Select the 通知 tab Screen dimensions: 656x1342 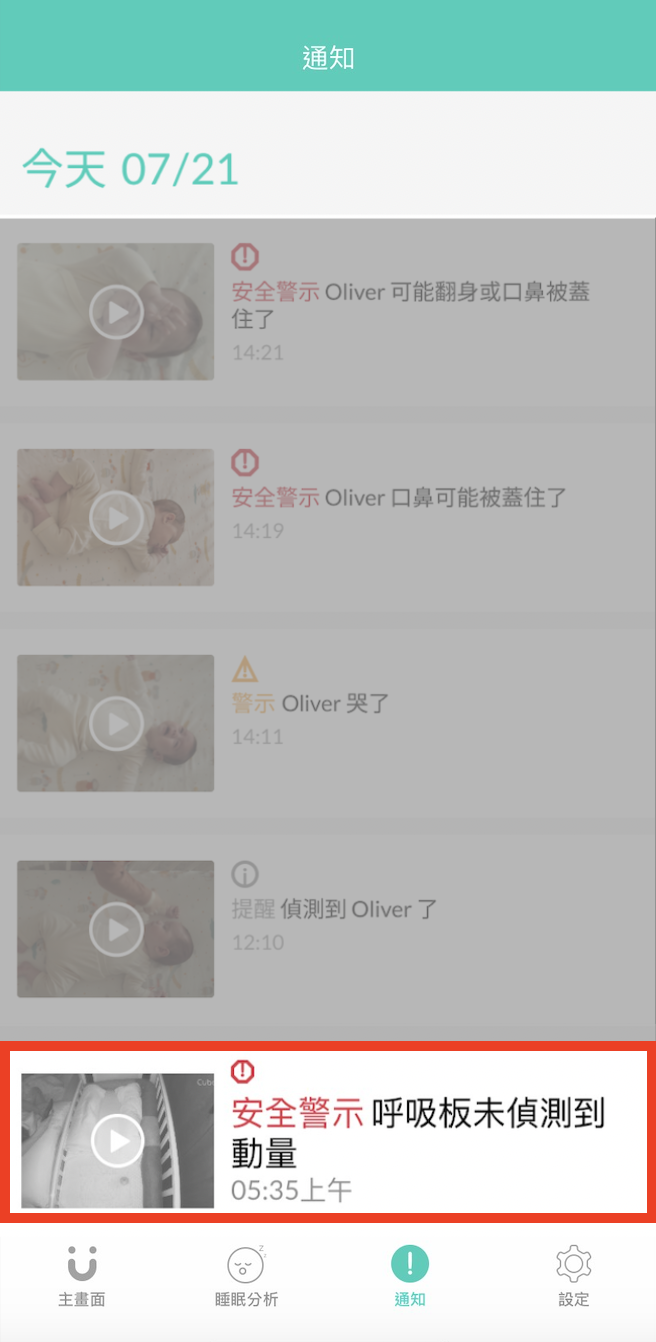pyautogui.click(x=410, y=1277)
